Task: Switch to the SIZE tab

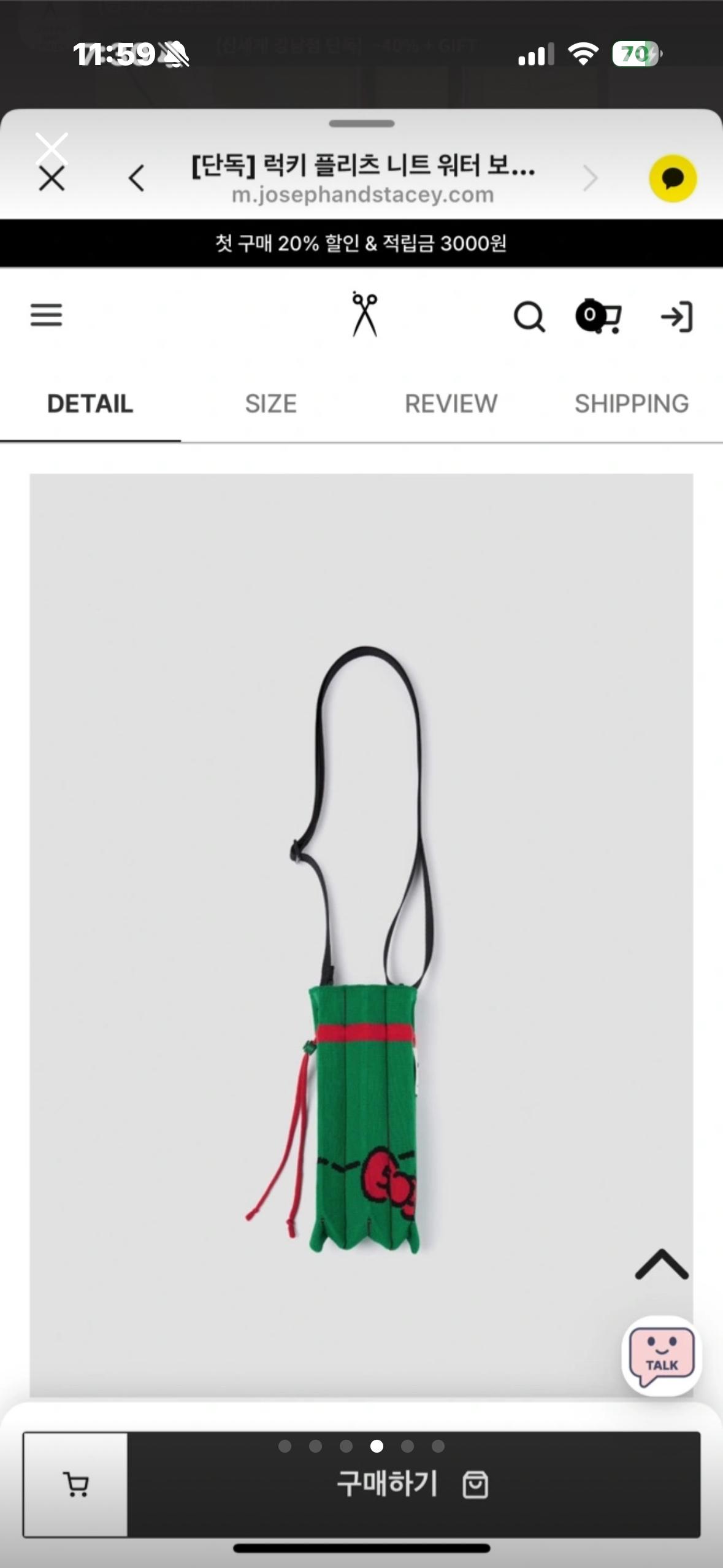Action: 271,404
